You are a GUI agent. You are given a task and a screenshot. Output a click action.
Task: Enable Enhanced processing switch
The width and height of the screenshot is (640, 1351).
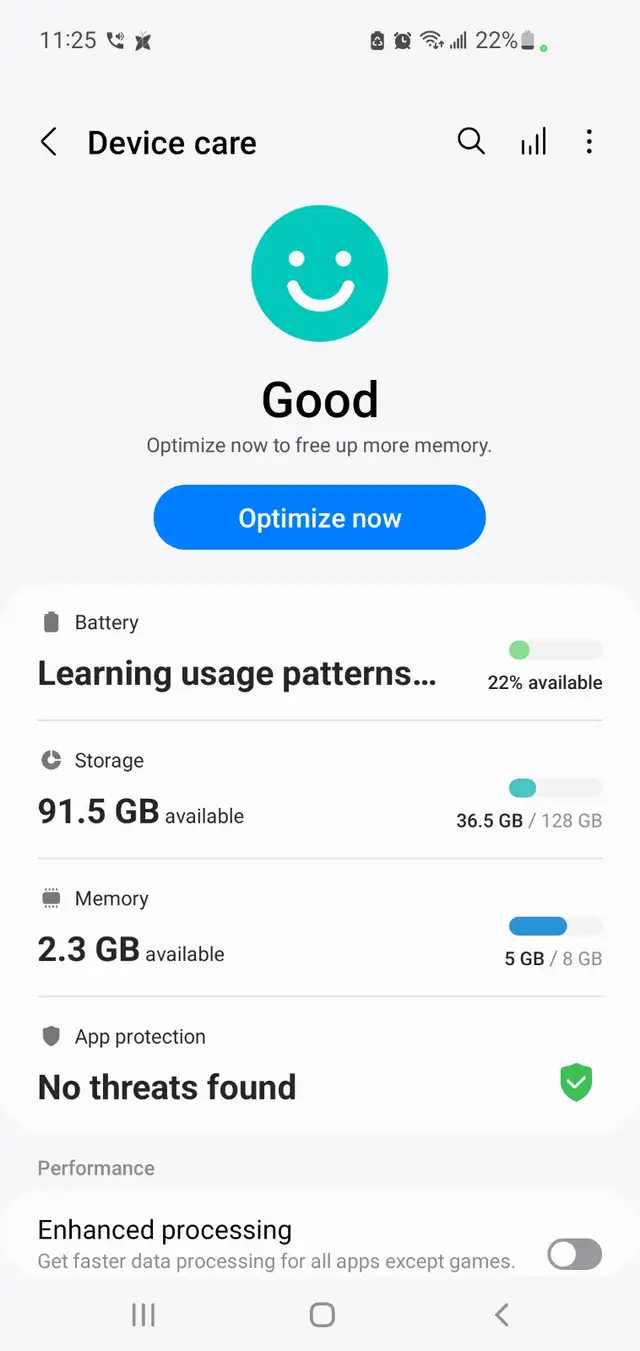(x=575, y=1253)
